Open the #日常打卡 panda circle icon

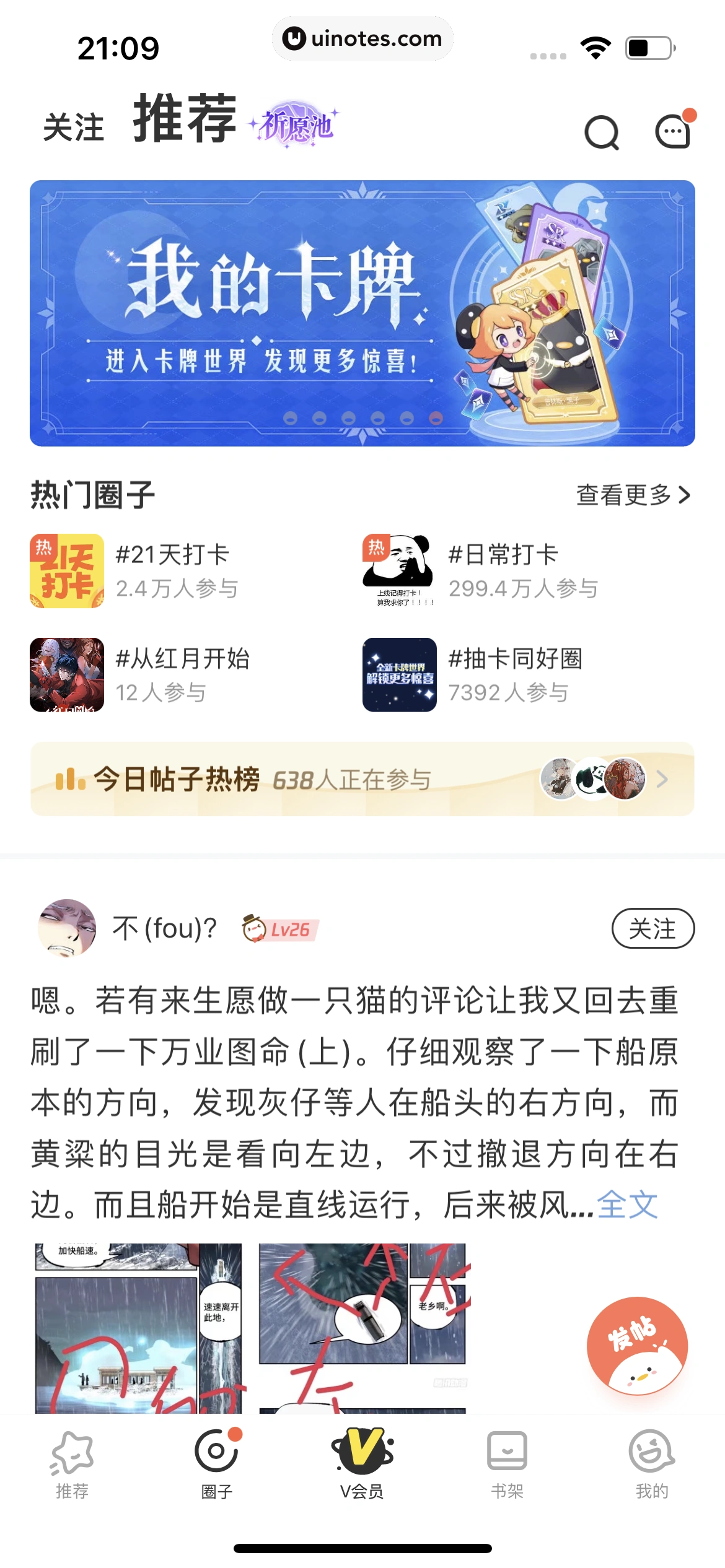click(398, 570)
